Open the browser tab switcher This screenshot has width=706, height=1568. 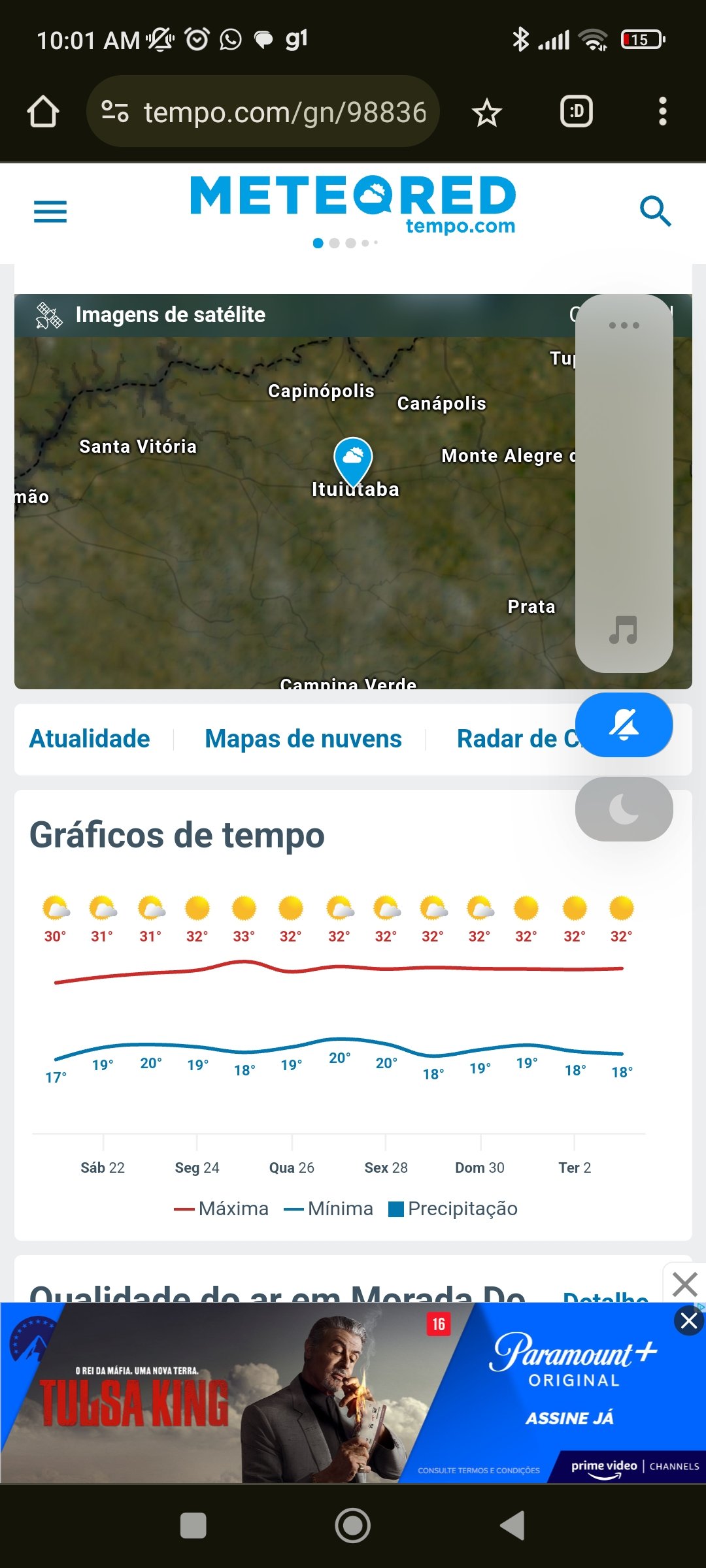coord(577,112)
